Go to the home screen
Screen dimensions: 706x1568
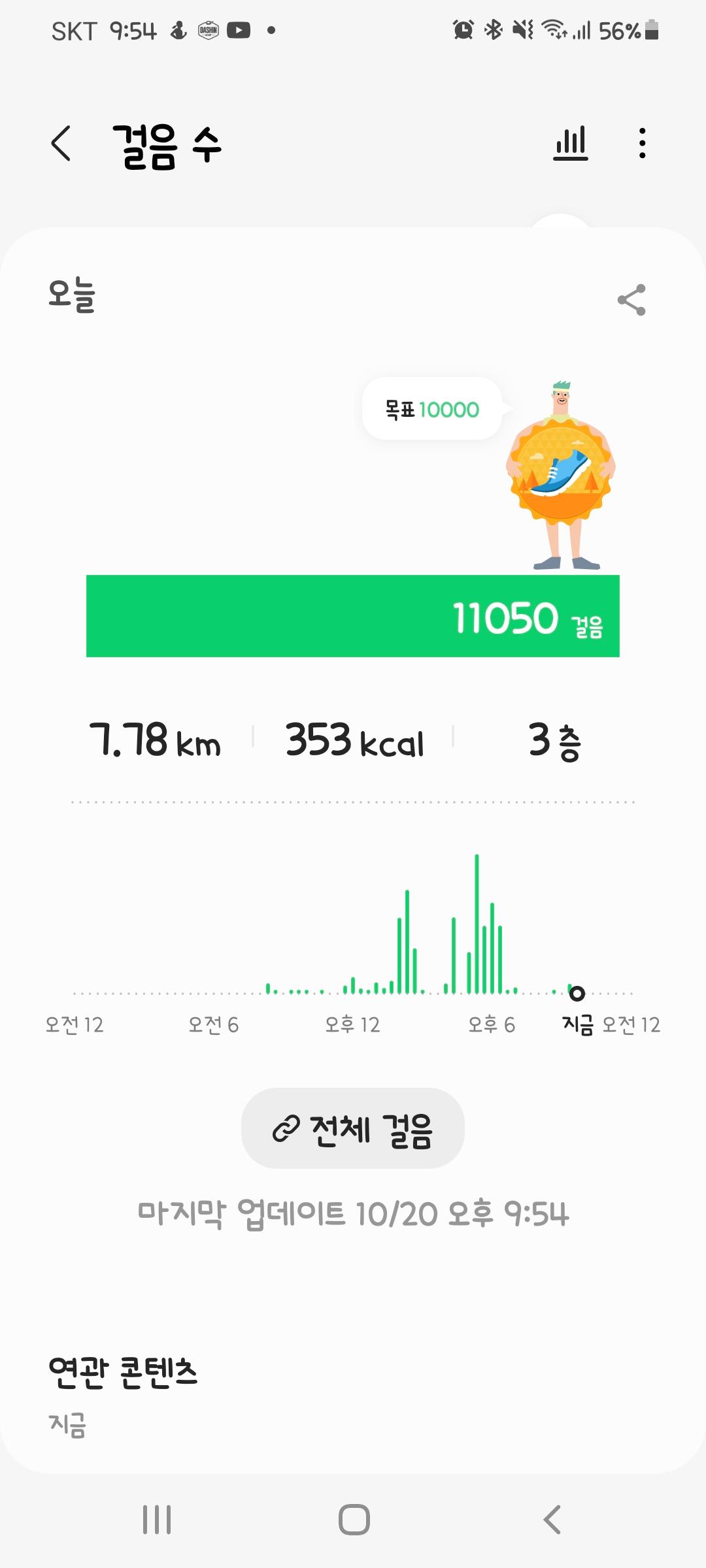click(354, 1520)
